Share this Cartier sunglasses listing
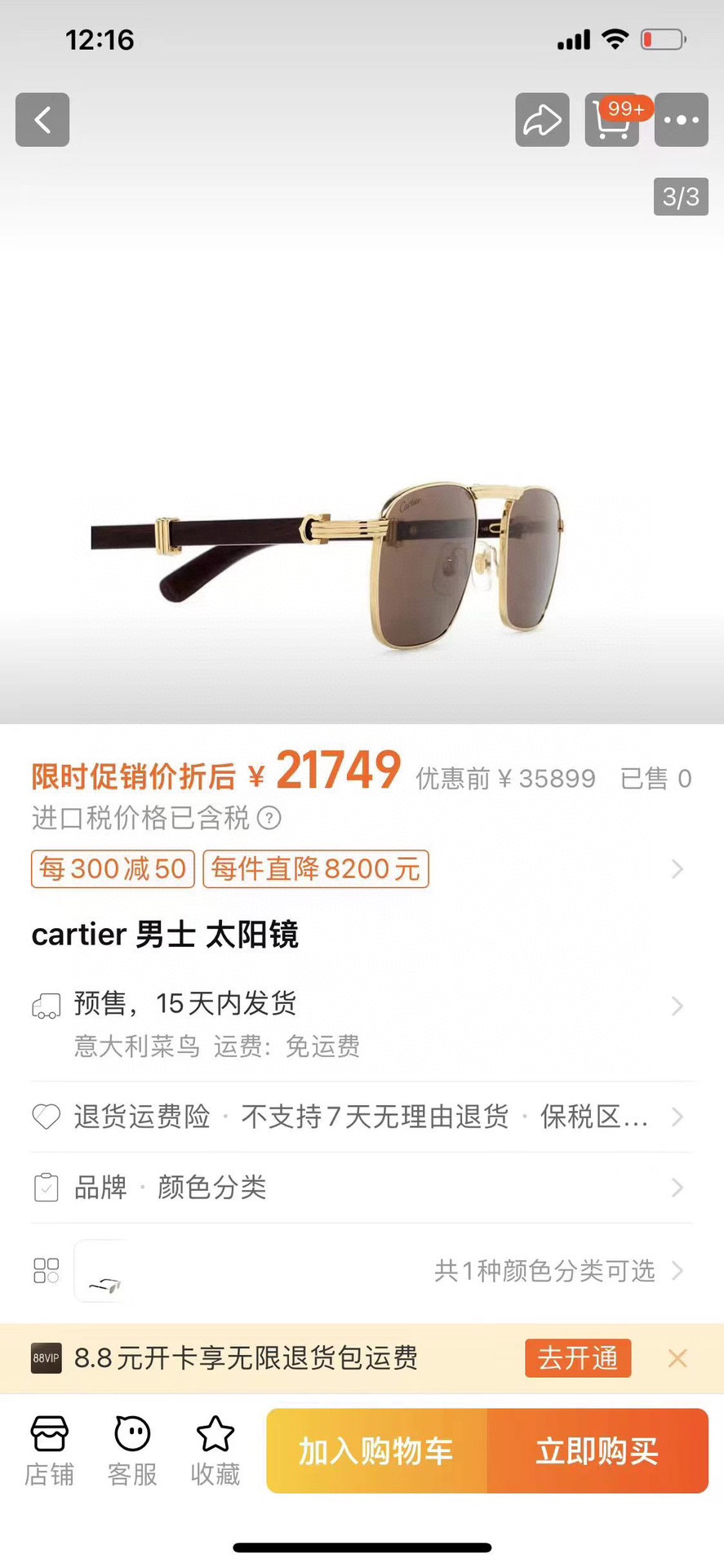 tap(542, 120)
